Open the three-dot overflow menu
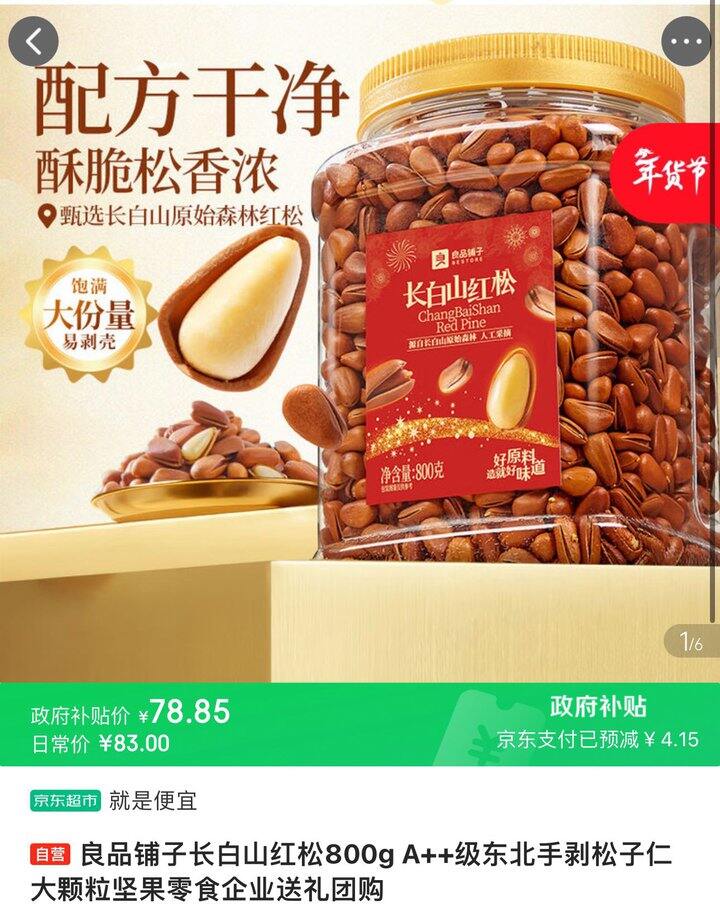720x908 pixels. [687, 42]
